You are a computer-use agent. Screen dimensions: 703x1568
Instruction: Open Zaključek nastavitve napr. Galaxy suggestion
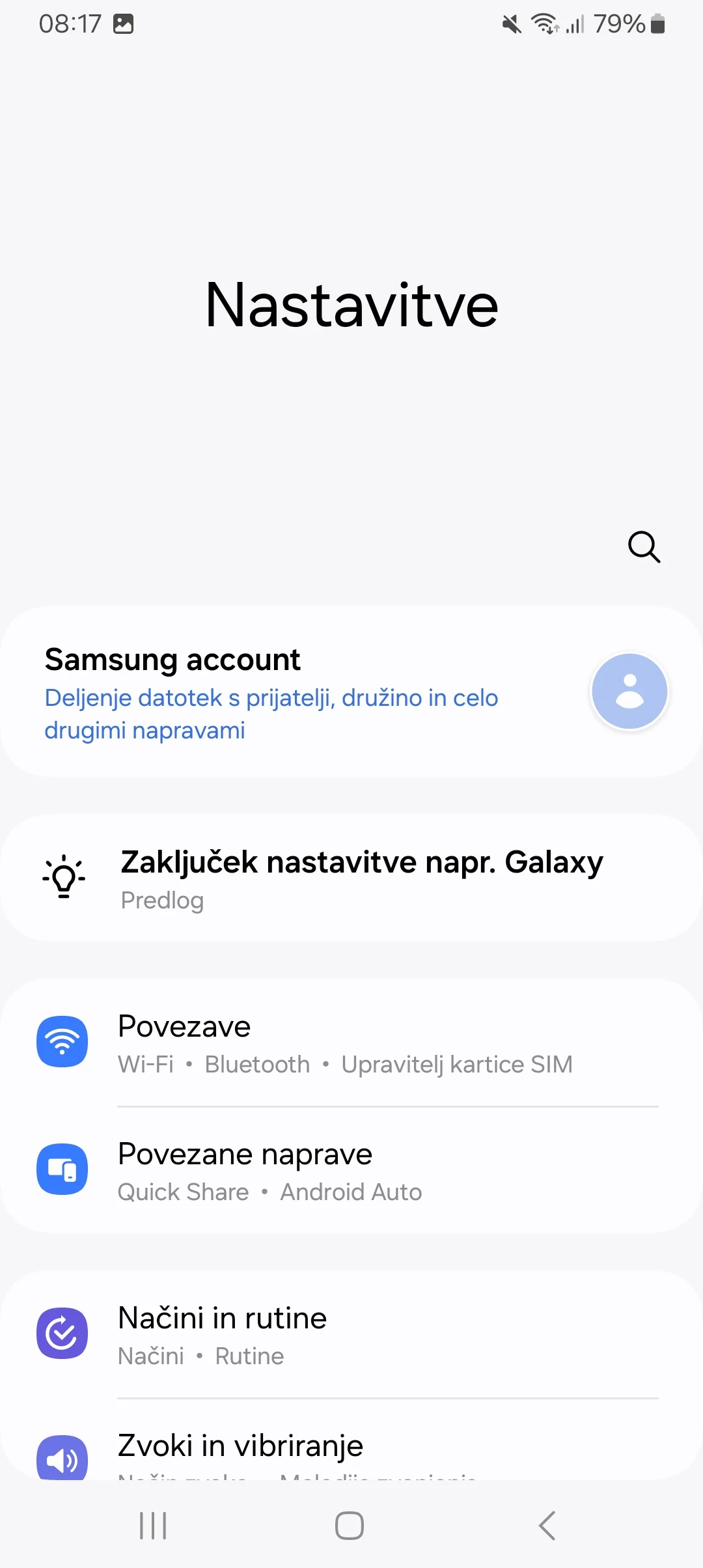[x=351, y=878]
